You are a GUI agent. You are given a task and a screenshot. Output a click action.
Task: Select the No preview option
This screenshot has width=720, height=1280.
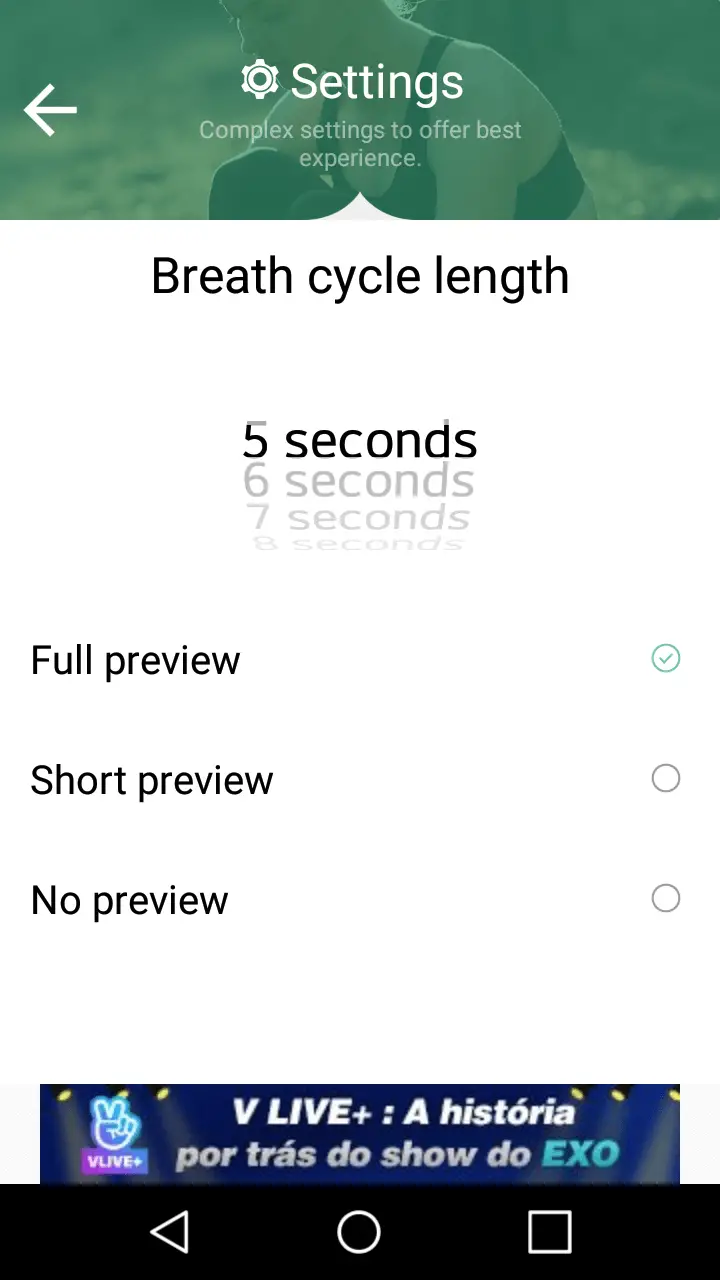[x=665, y=899]
